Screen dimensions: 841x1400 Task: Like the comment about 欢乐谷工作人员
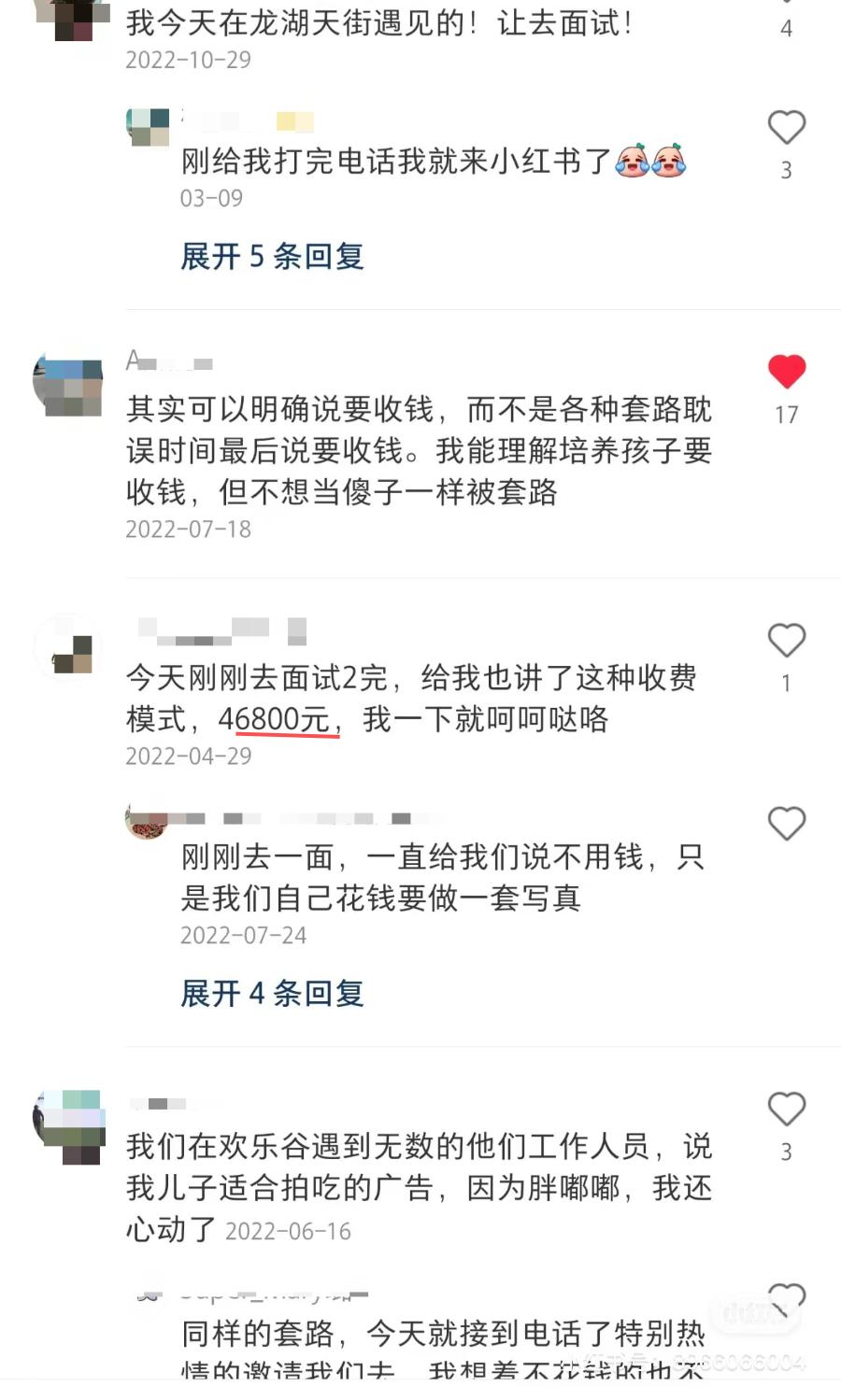pos(786,1110)
